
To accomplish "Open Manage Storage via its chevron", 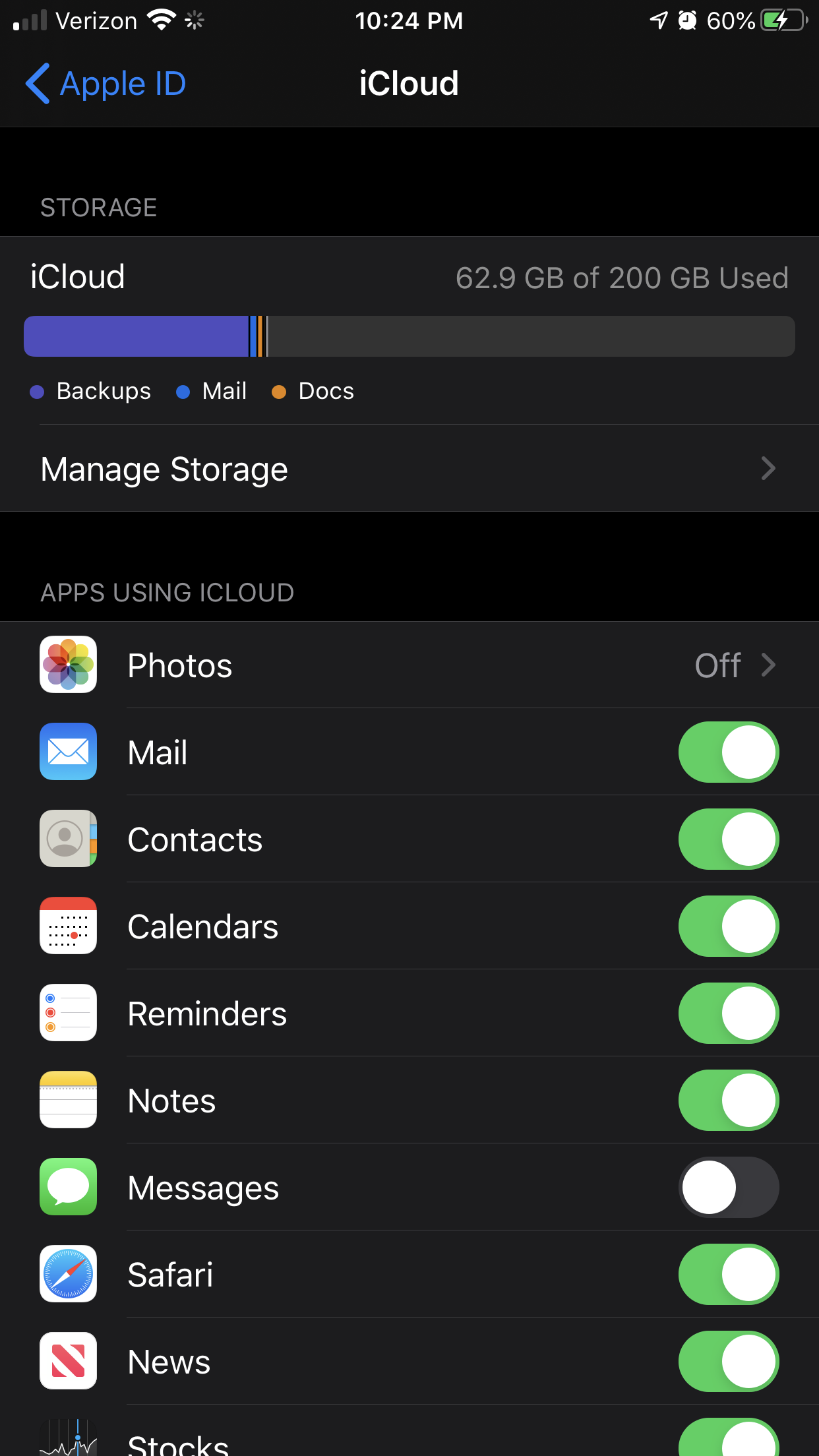I will tap(767, 468).
